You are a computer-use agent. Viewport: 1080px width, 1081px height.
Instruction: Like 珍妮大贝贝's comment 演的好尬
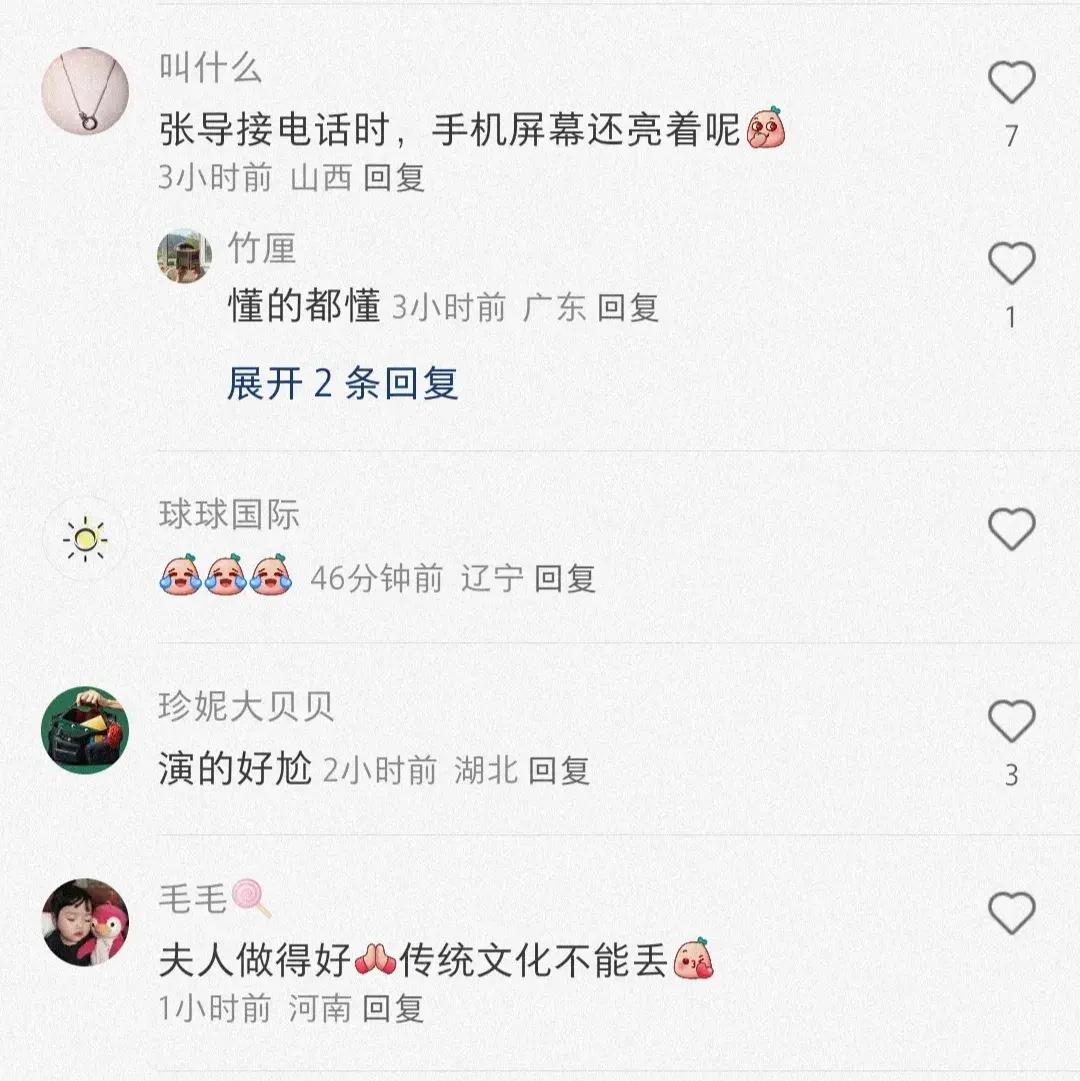(1011, 721)
